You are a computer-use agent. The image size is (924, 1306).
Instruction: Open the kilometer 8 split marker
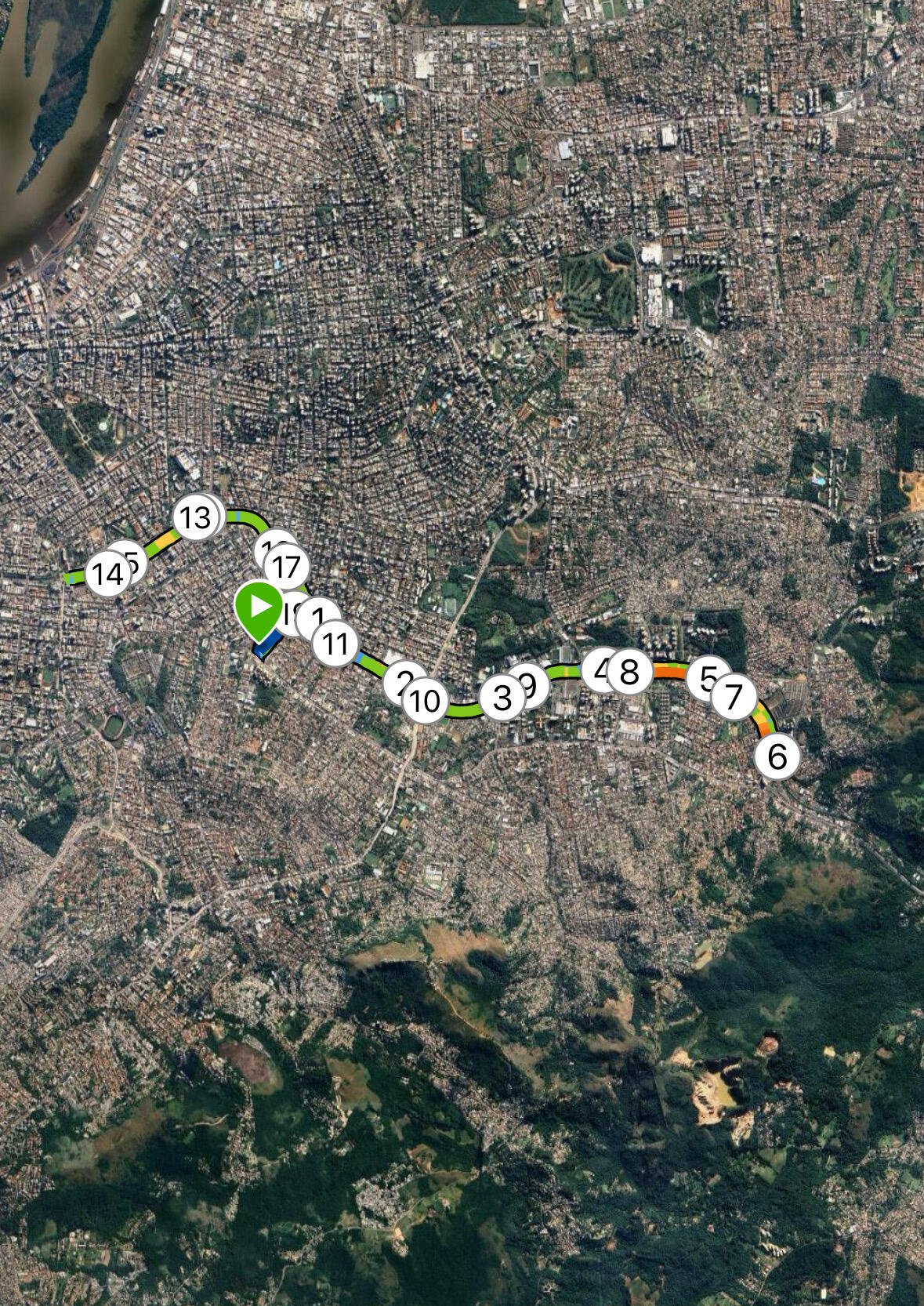pyautogui.click(x=629, y=672)
